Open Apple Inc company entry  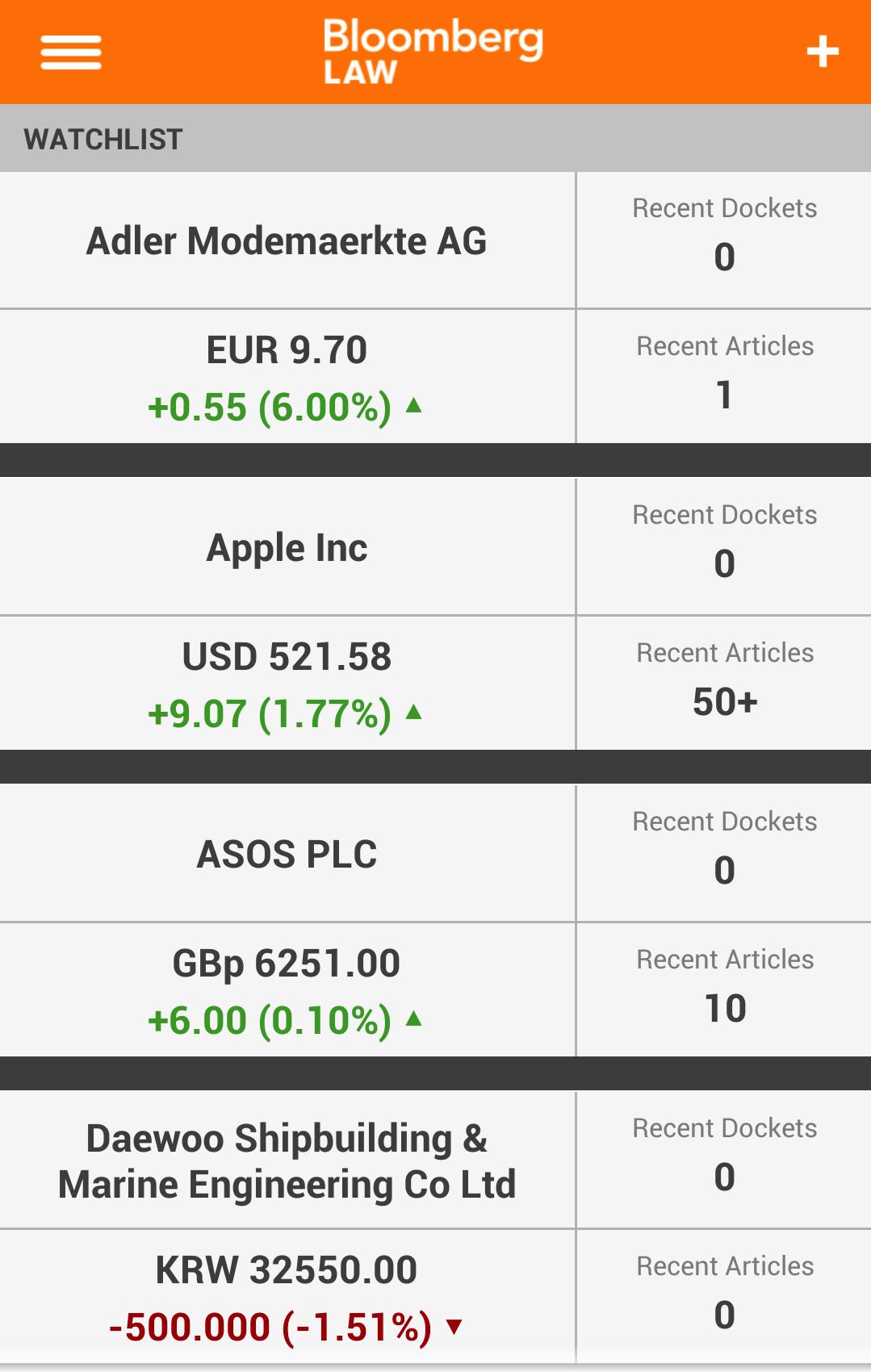pyautogui.click(x=287, y=546)
